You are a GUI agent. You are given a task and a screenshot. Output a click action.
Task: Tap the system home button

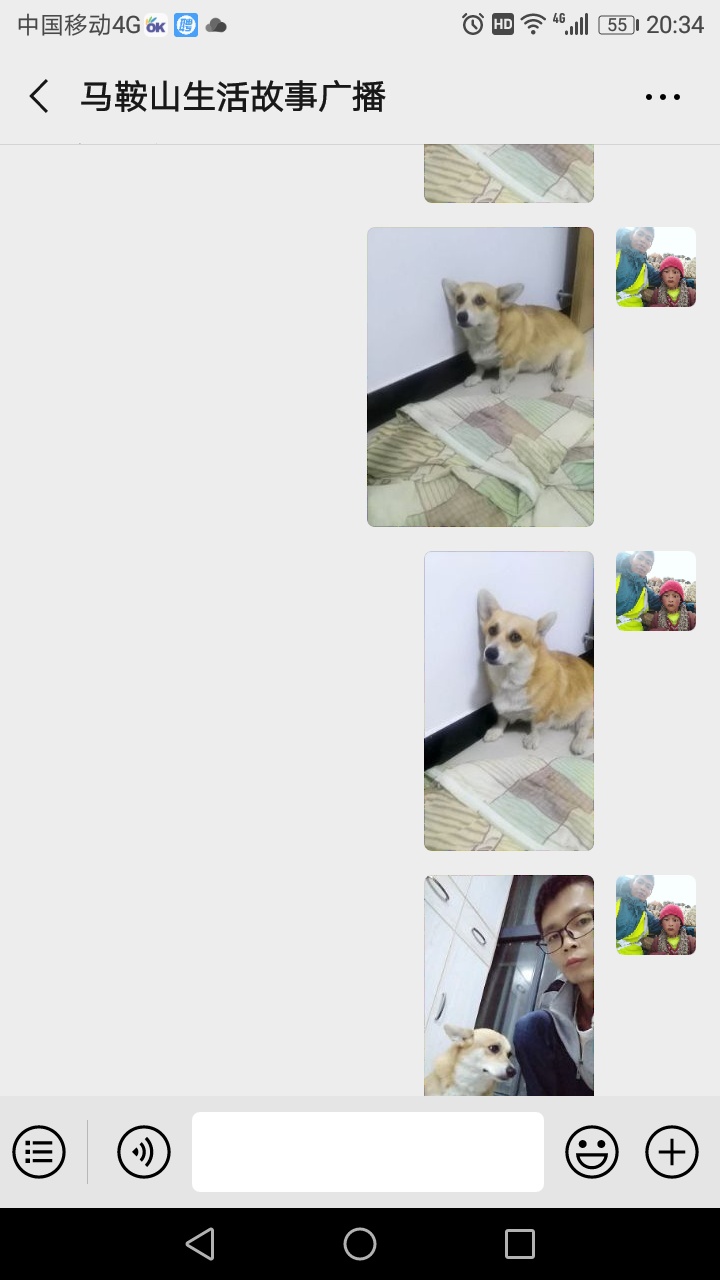[360, 1244]
